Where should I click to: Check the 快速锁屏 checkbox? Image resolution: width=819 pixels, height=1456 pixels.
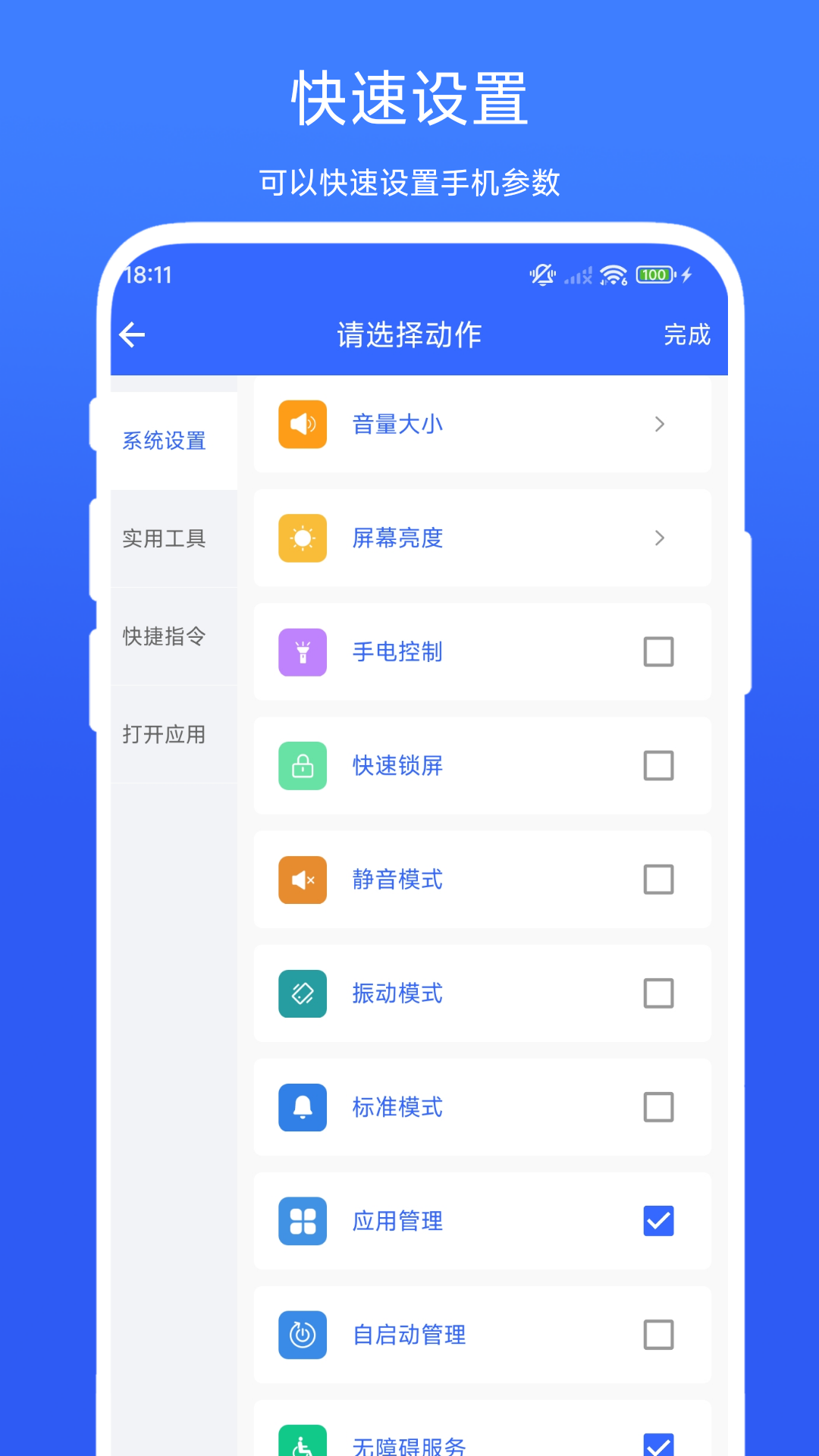tap(658, 766)
